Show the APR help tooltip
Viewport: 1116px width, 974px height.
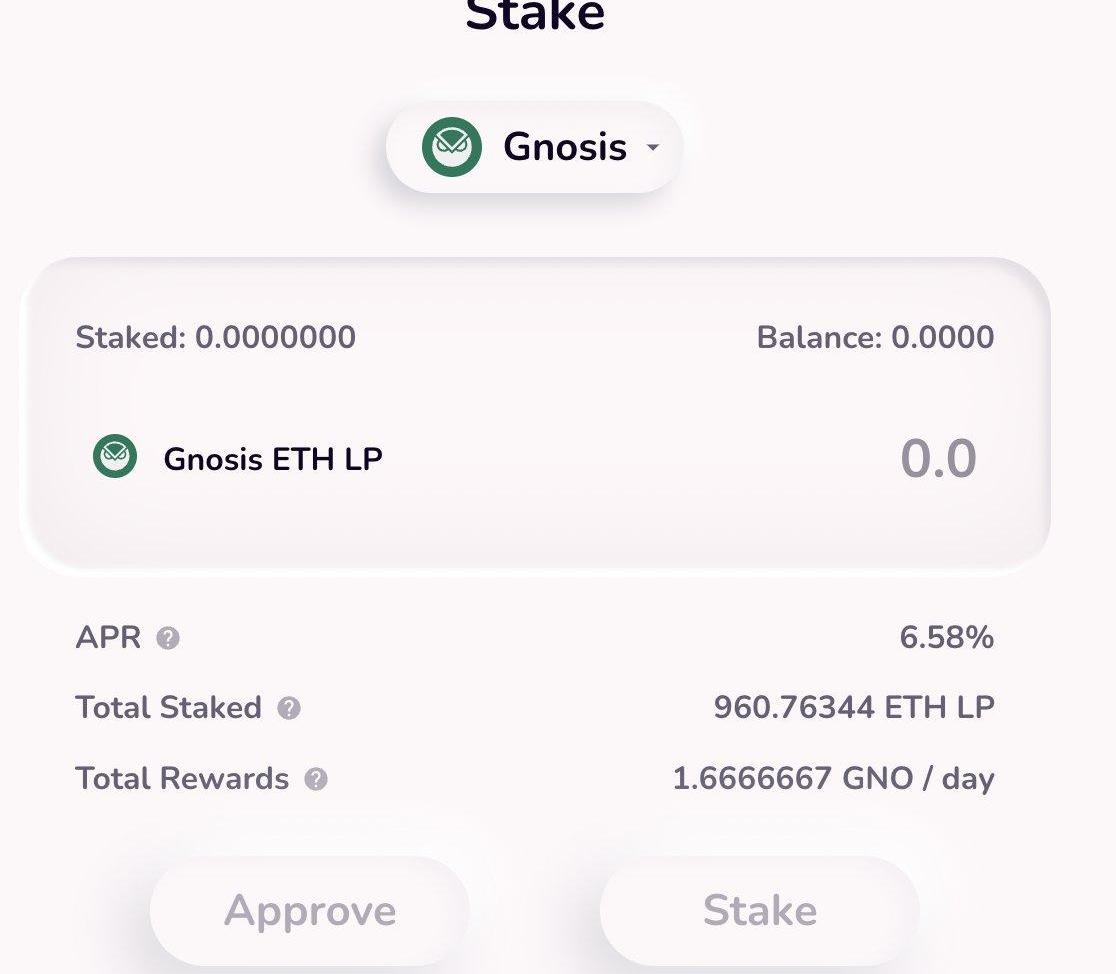[168, 638]
